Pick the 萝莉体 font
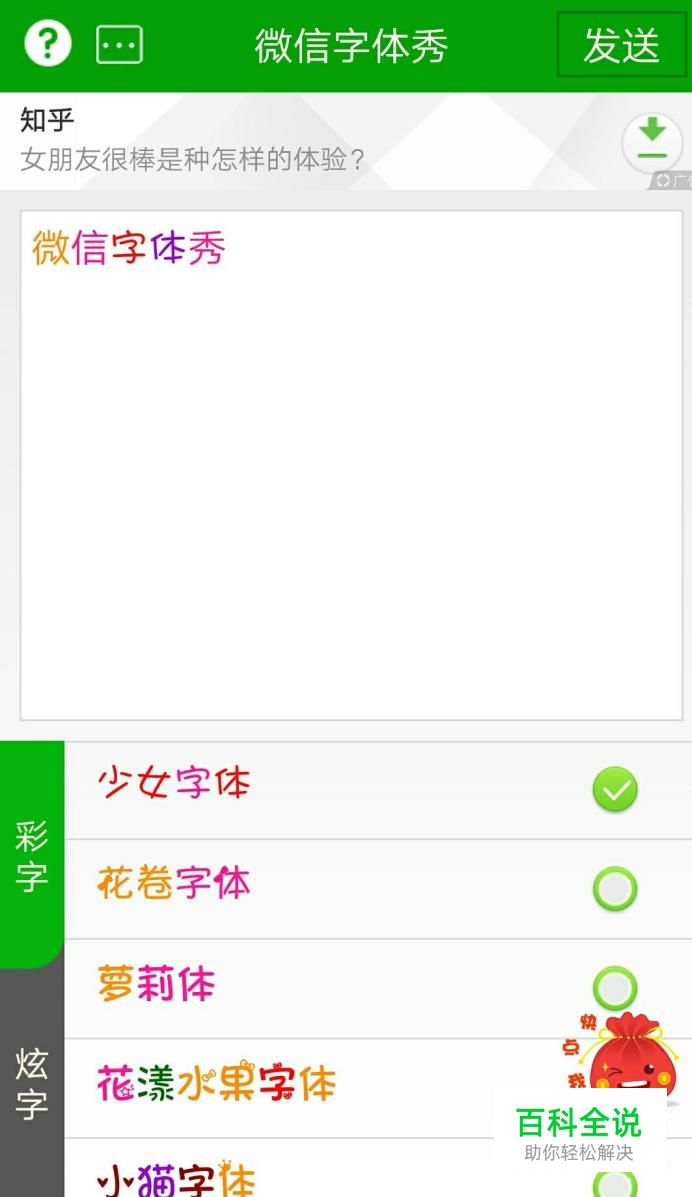Viewport: 692px width, 1197px height. coord(378,989)
